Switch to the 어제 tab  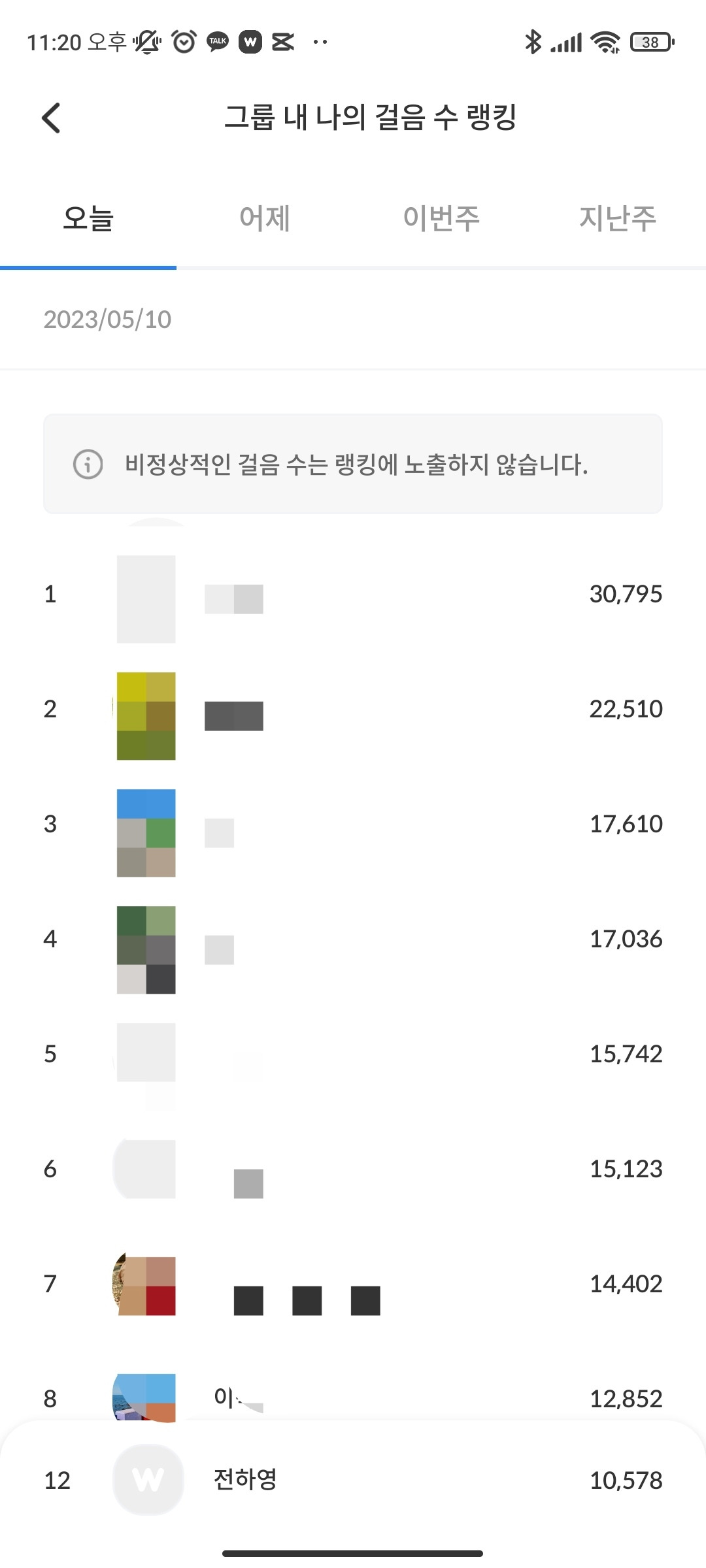(264, 218)
